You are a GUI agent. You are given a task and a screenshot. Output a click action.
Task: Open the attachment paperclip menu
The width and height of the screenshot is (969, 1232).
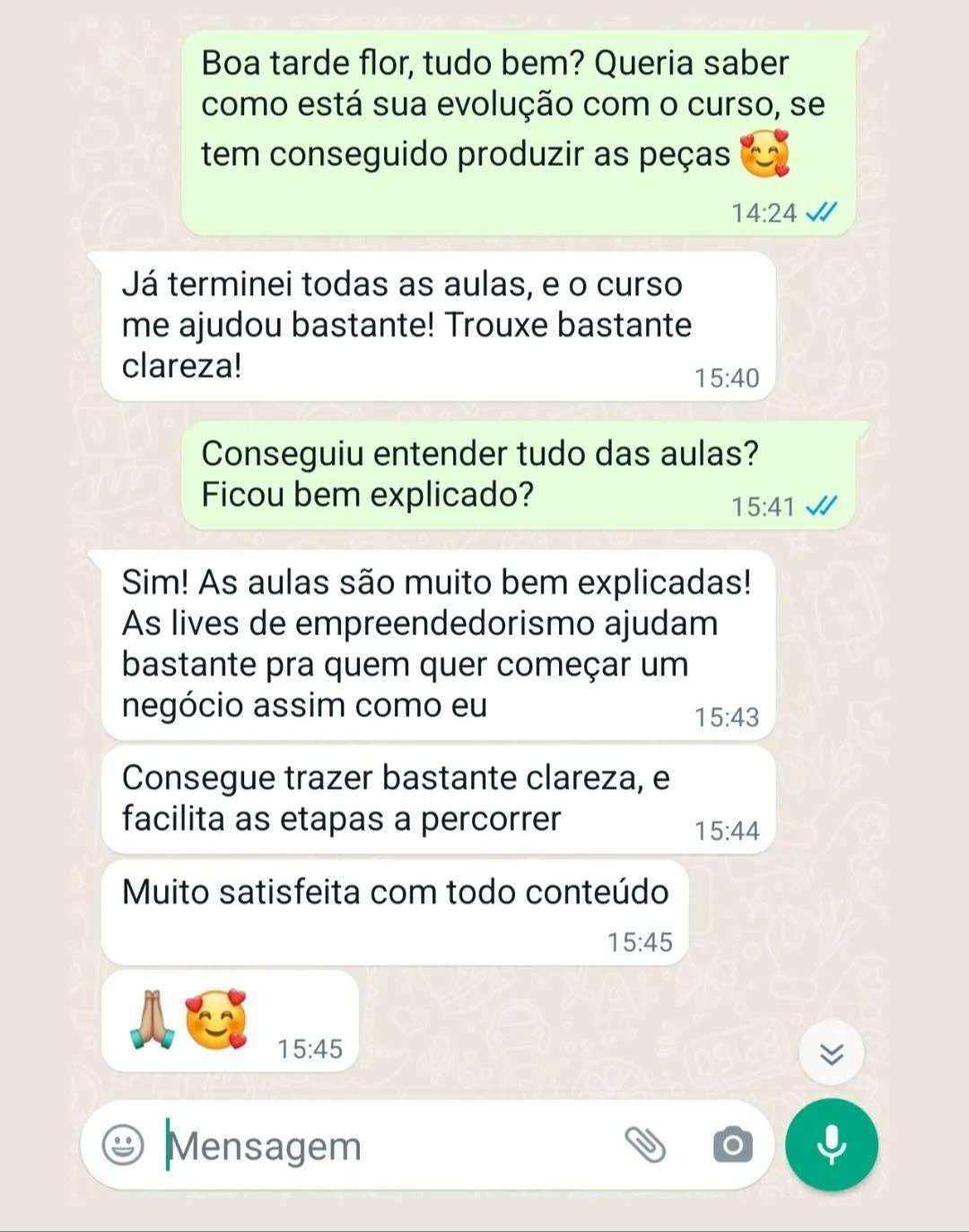click(x=644, y=1145)
